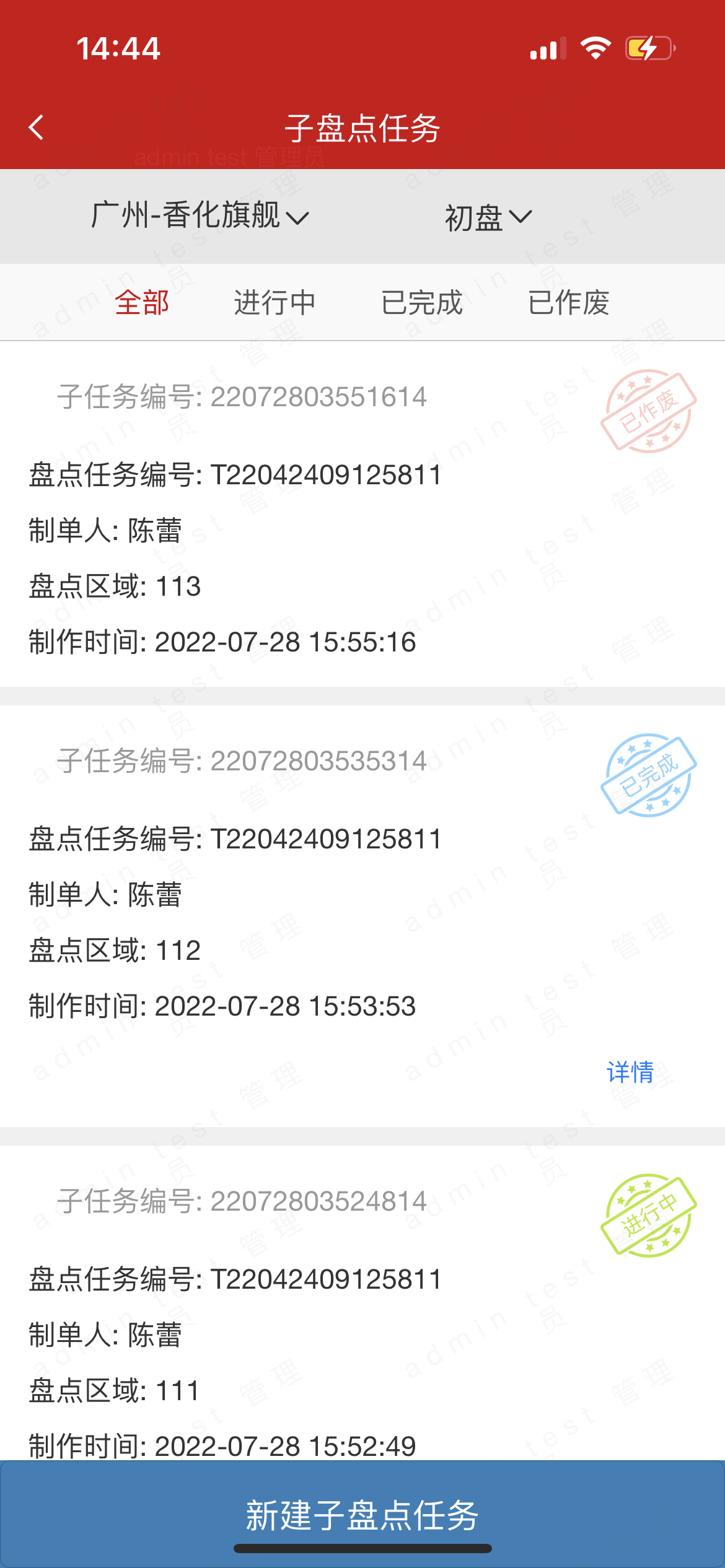Tap 新建子盘点任务 button

362,1514
